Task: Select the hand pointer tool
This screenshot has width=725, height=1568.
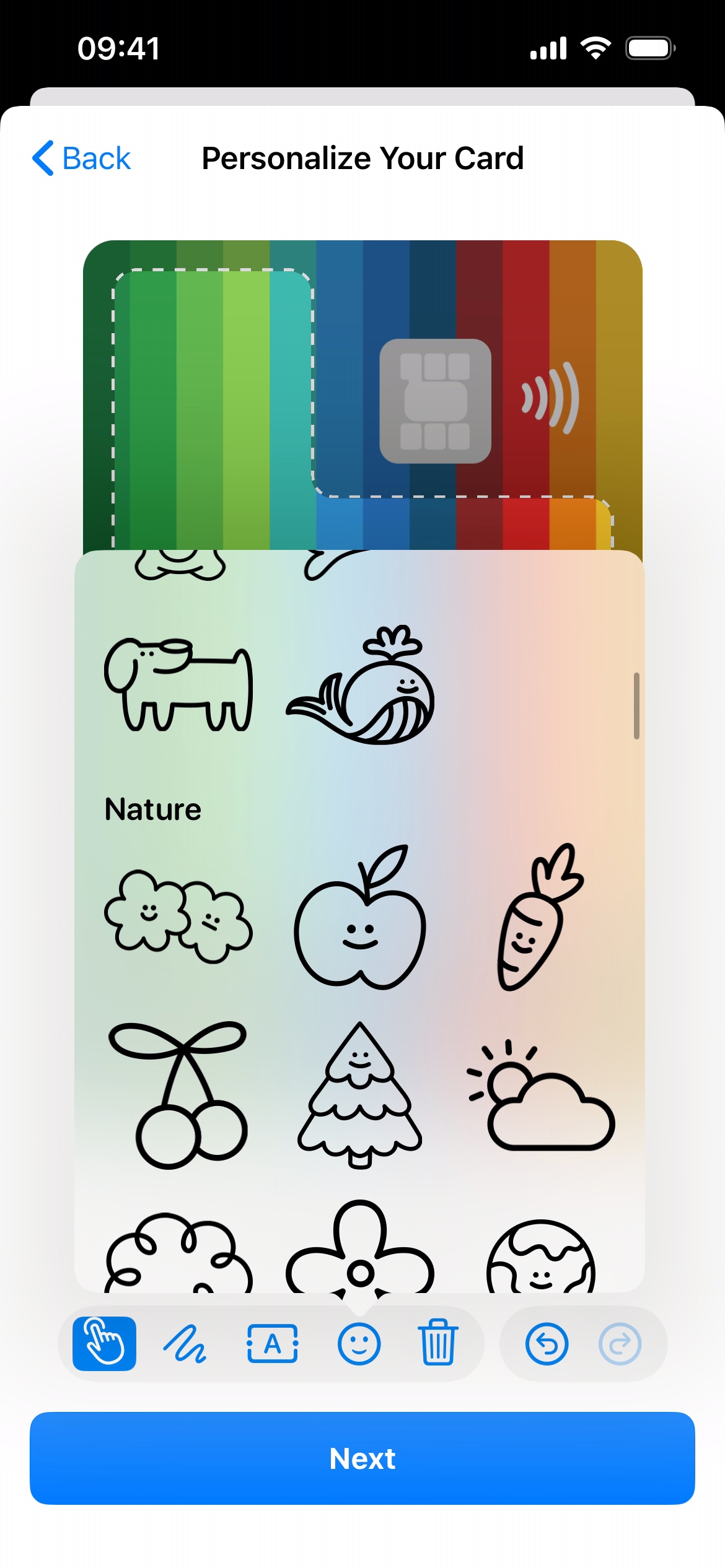Action: pyautogui.click(x=104, y=1343)
